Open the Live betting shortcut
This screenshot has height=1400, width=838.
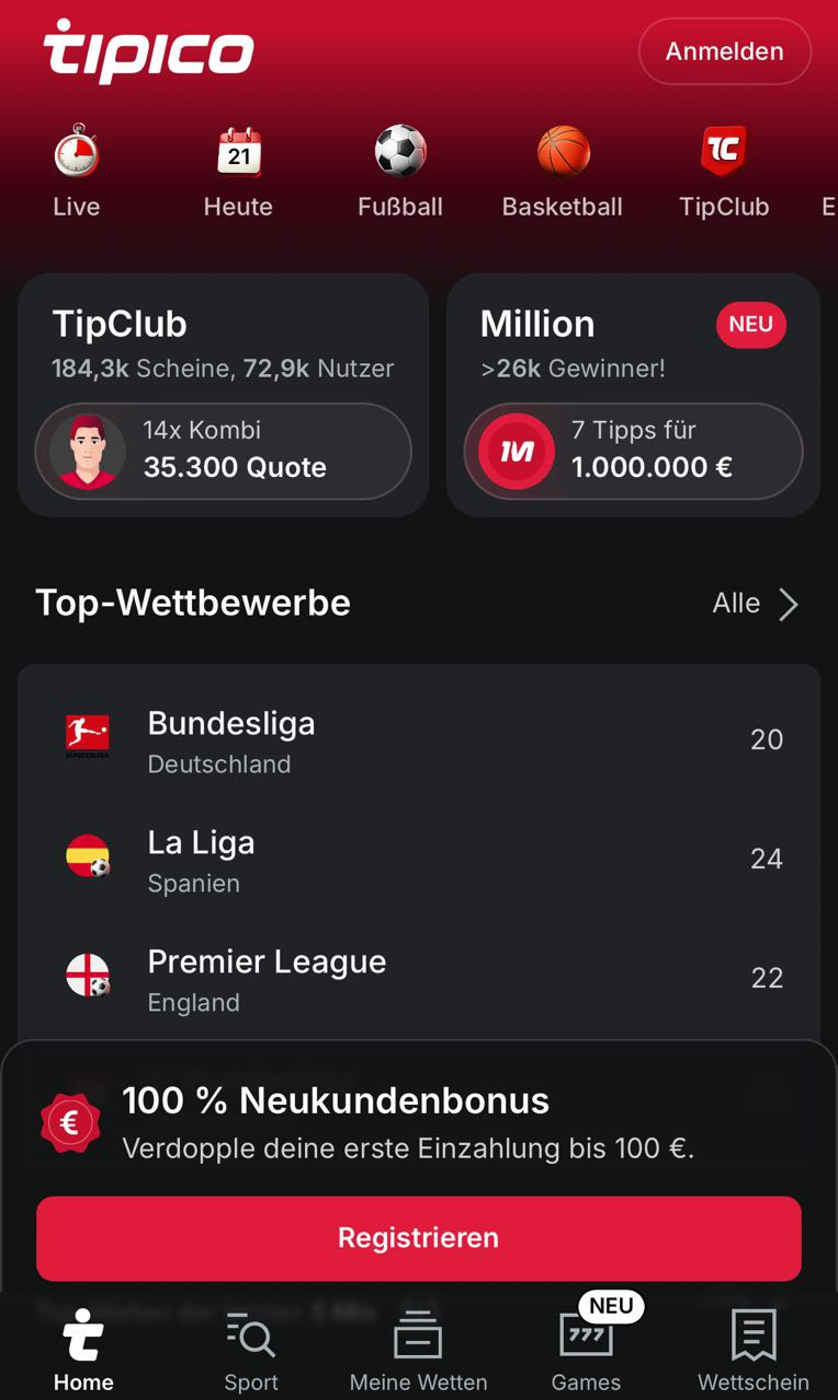(x=77, y=170)
